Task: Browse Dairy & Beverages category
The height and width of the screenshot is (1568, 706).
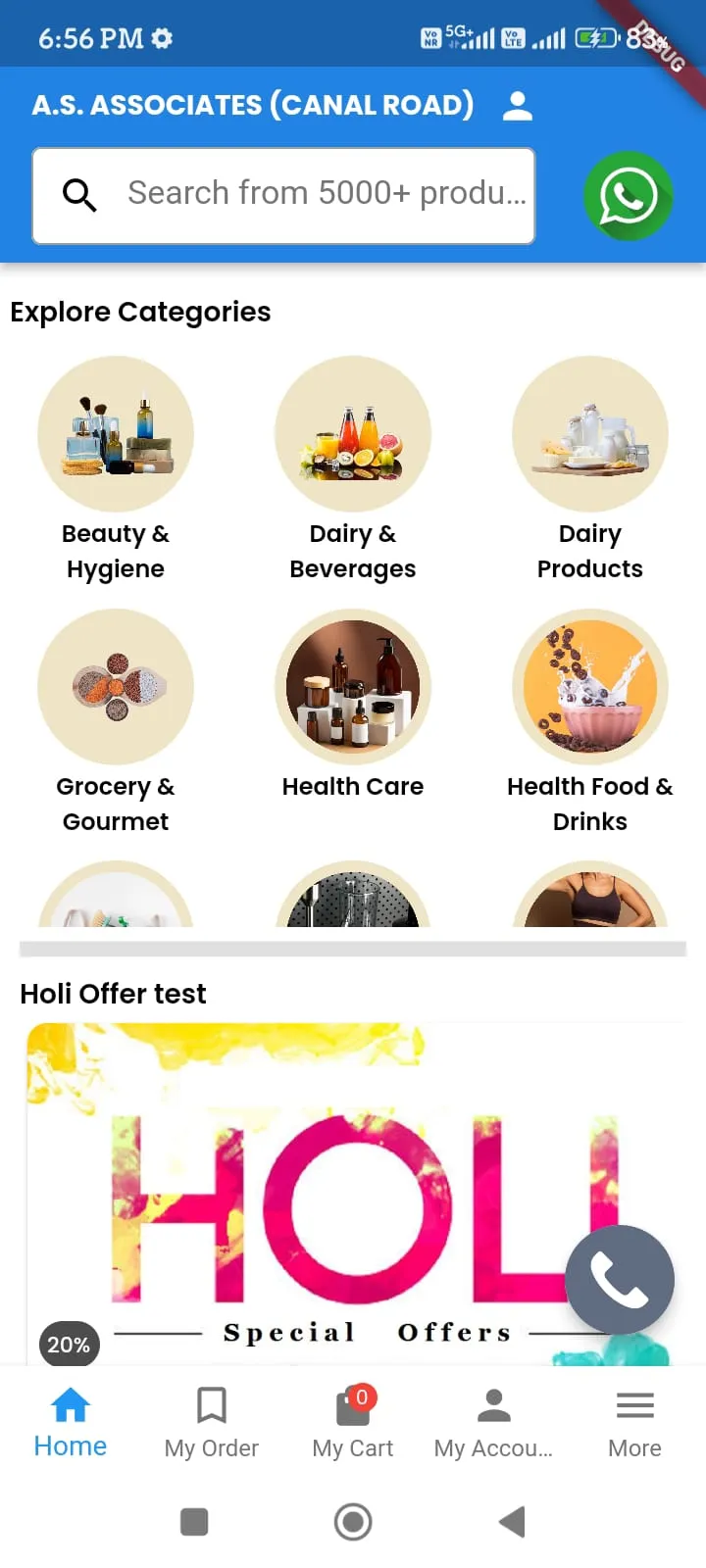Action: (x=353, y=434)
